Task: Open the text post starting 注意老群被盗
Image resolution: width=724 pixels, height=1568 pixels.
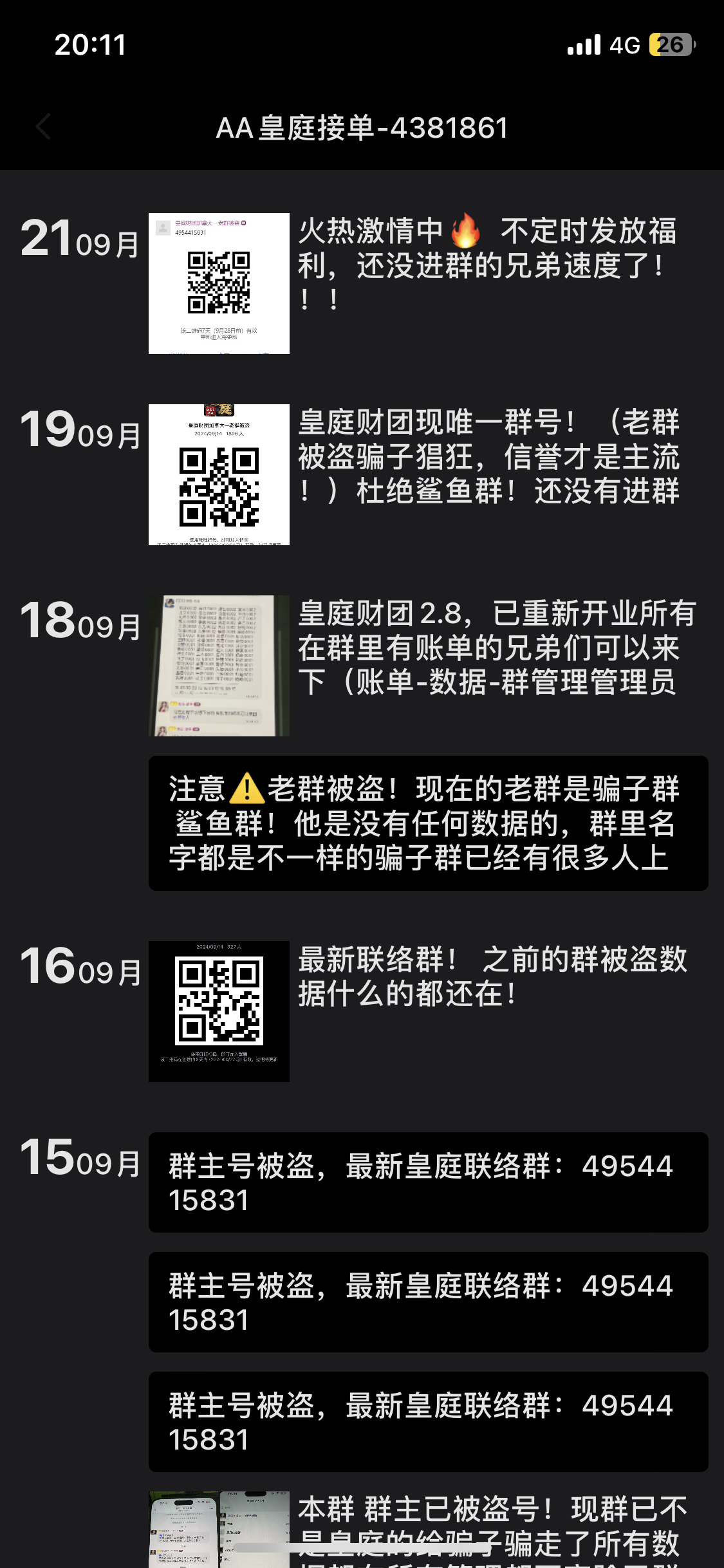Action: pos(428,823)
